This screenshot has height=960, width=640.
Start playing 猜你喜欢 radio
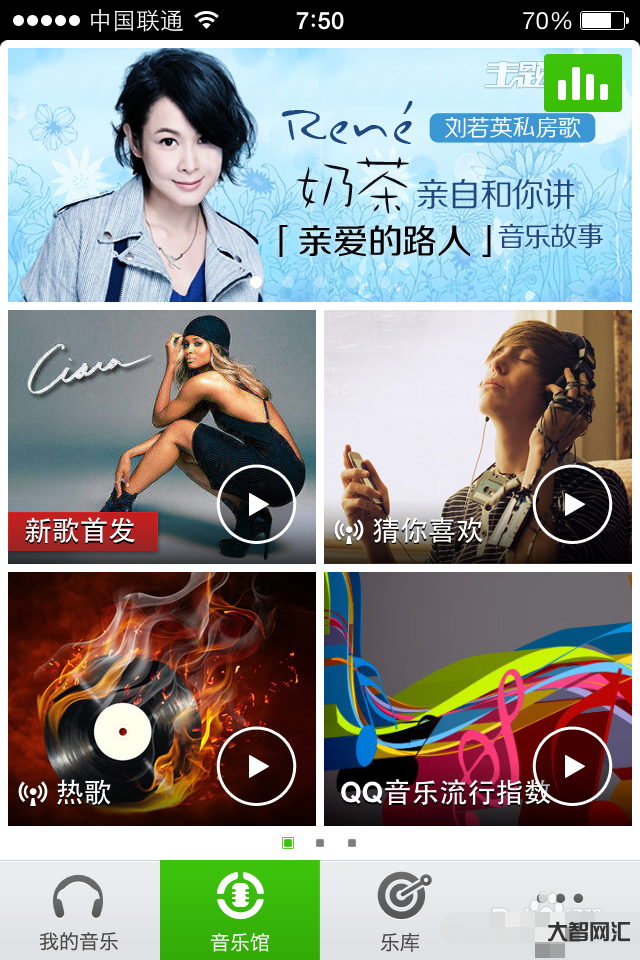572,504
